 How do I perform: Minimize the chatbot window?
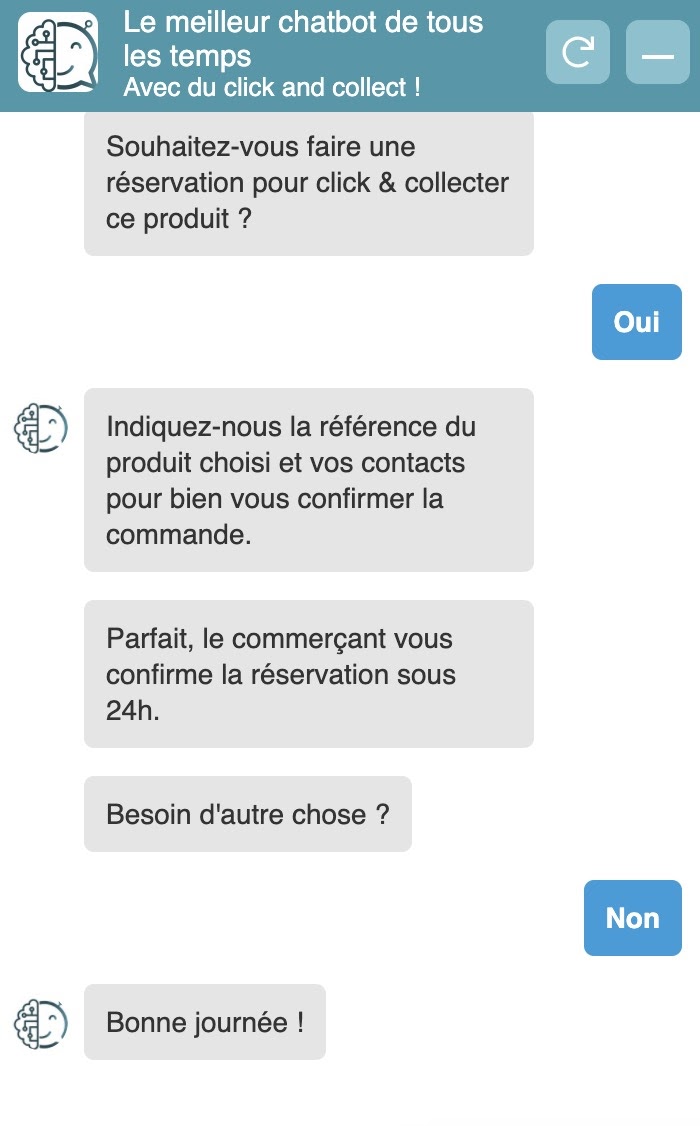point(657,52)
